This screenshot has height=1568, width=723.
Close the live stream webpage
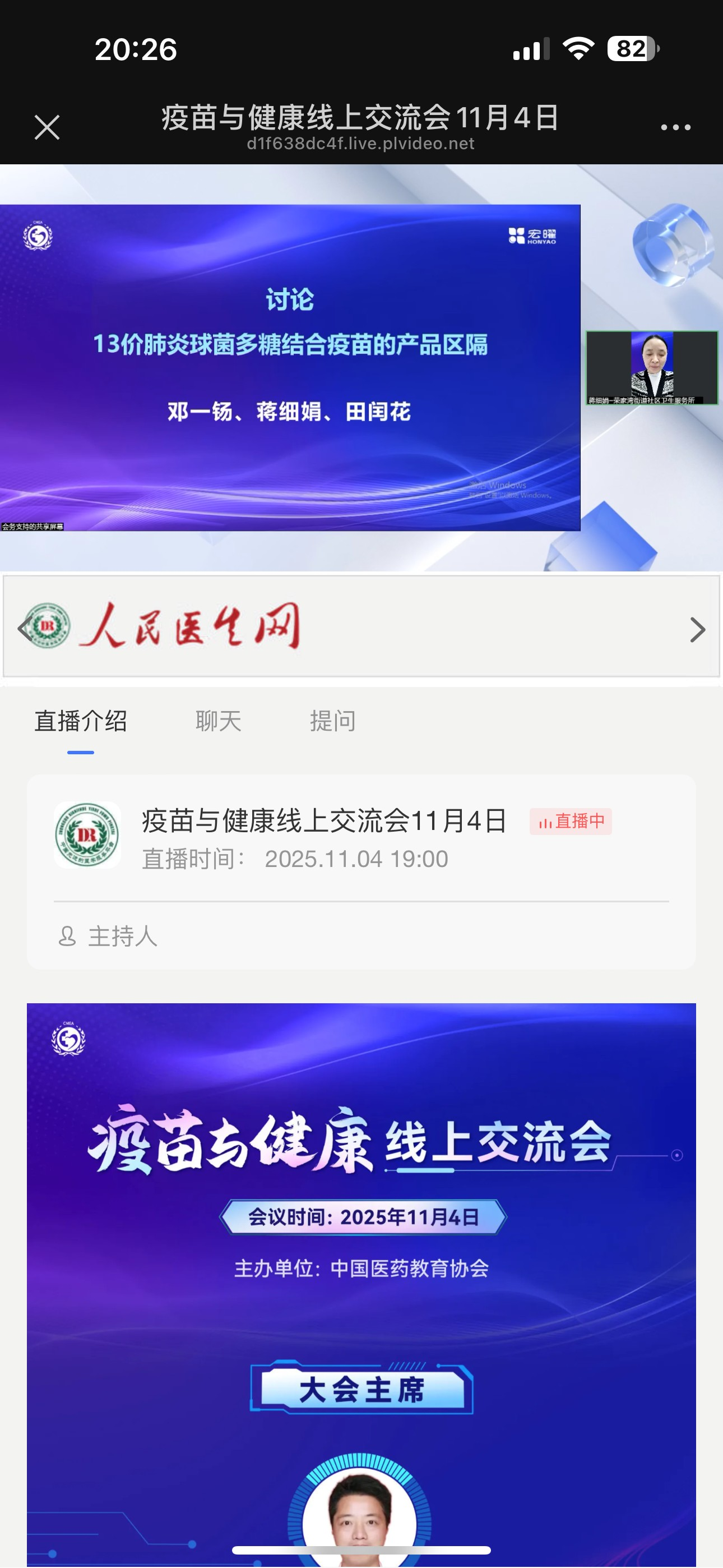[47, 127]
